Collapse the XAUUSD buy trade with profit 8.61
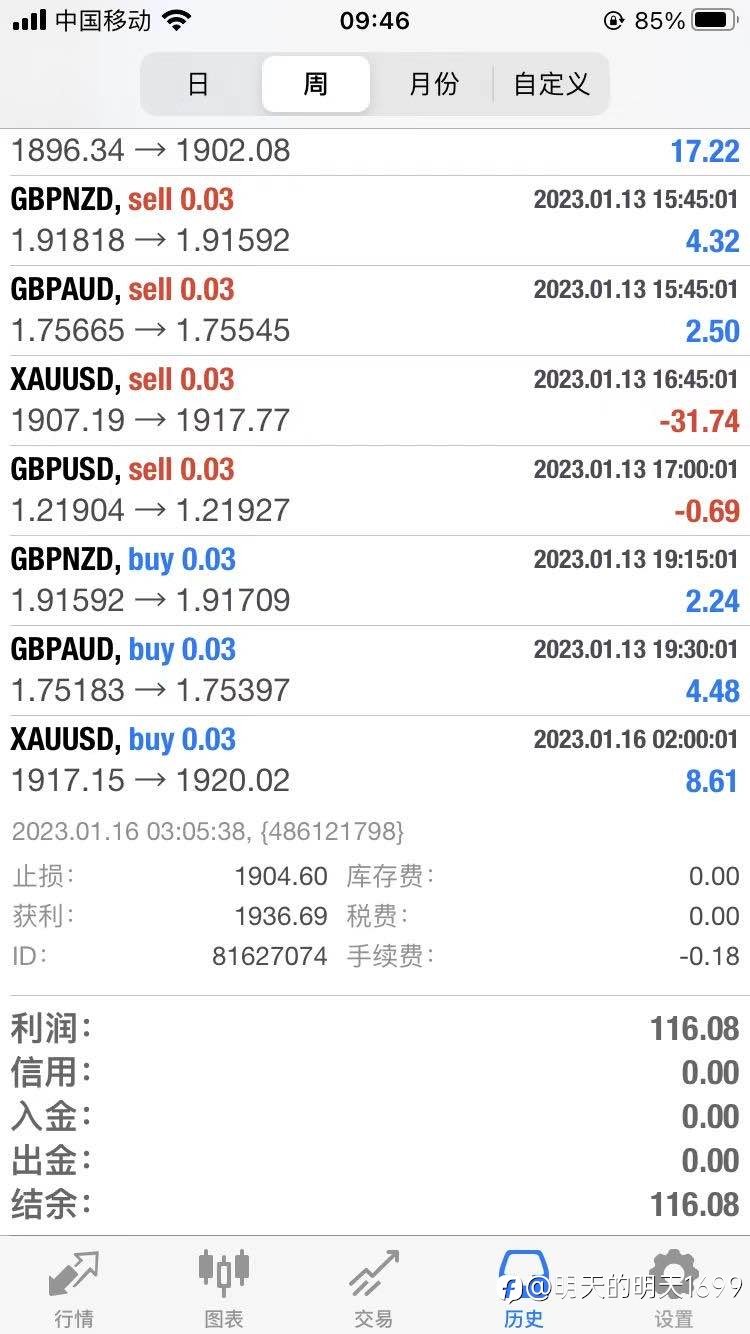 tap(375, 761)
